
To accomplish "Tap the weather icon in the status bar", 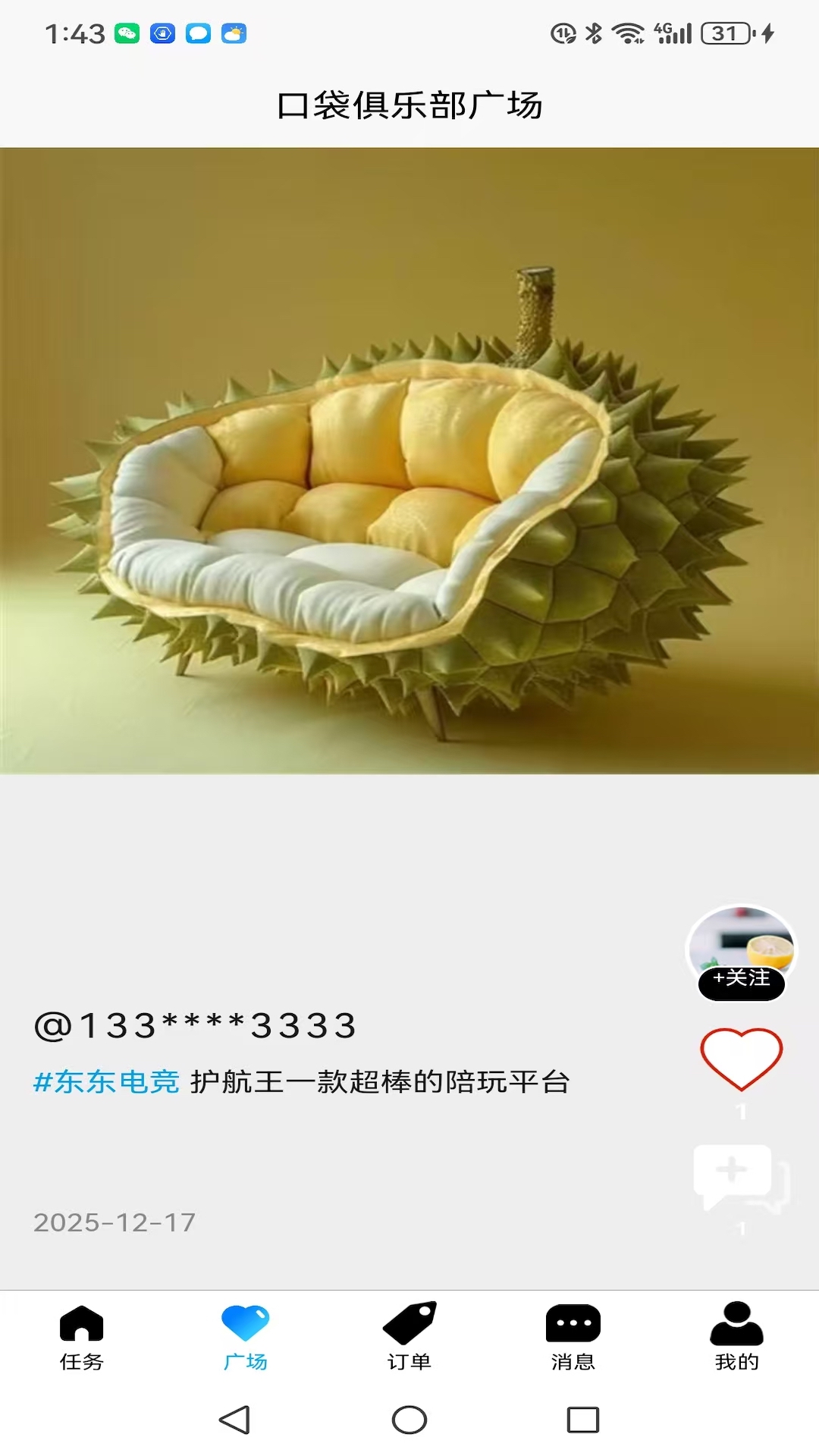I will click(x=234, y=32).
